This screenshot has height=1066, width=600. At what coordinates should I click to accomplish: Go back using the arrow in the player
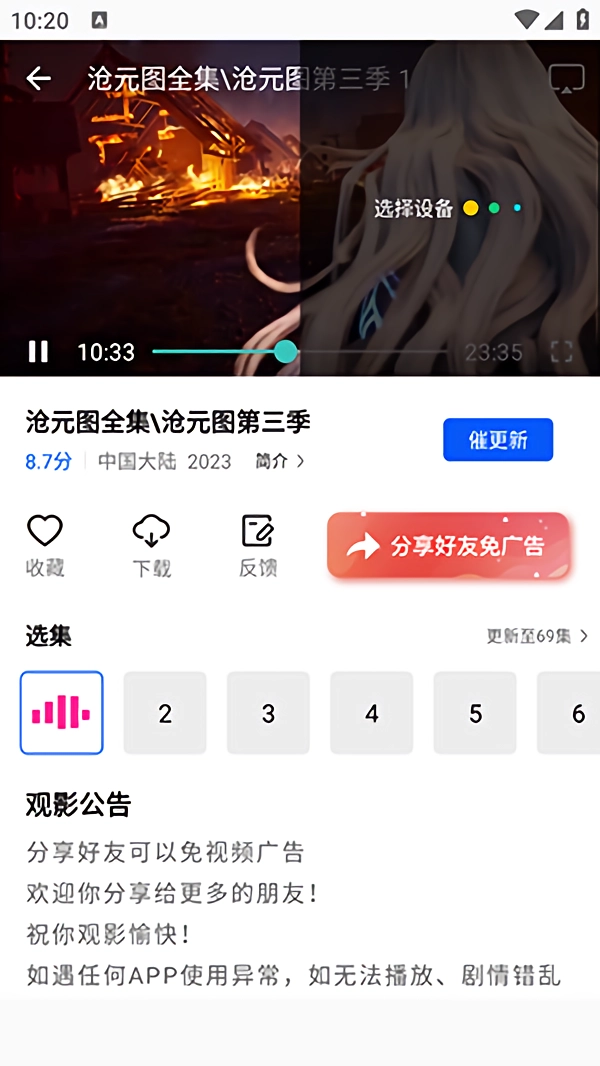[x=39, y=78]
